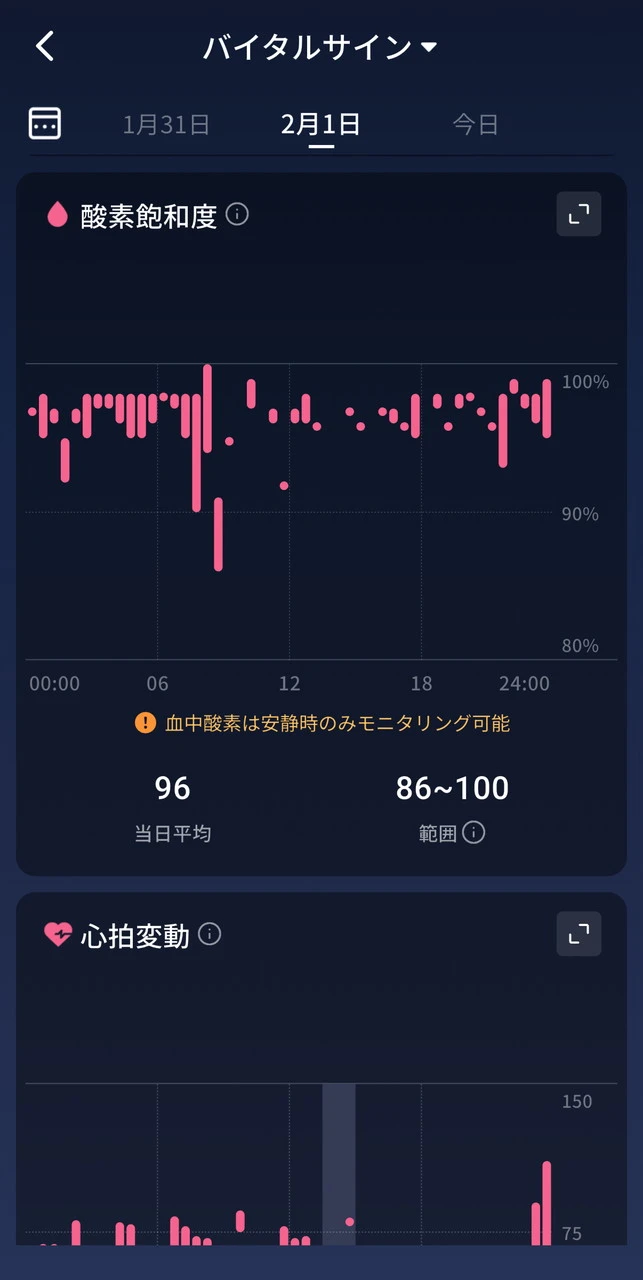The image size is (643, 1280).
Task: Open the calendar date picker
Action: point(45,124)
